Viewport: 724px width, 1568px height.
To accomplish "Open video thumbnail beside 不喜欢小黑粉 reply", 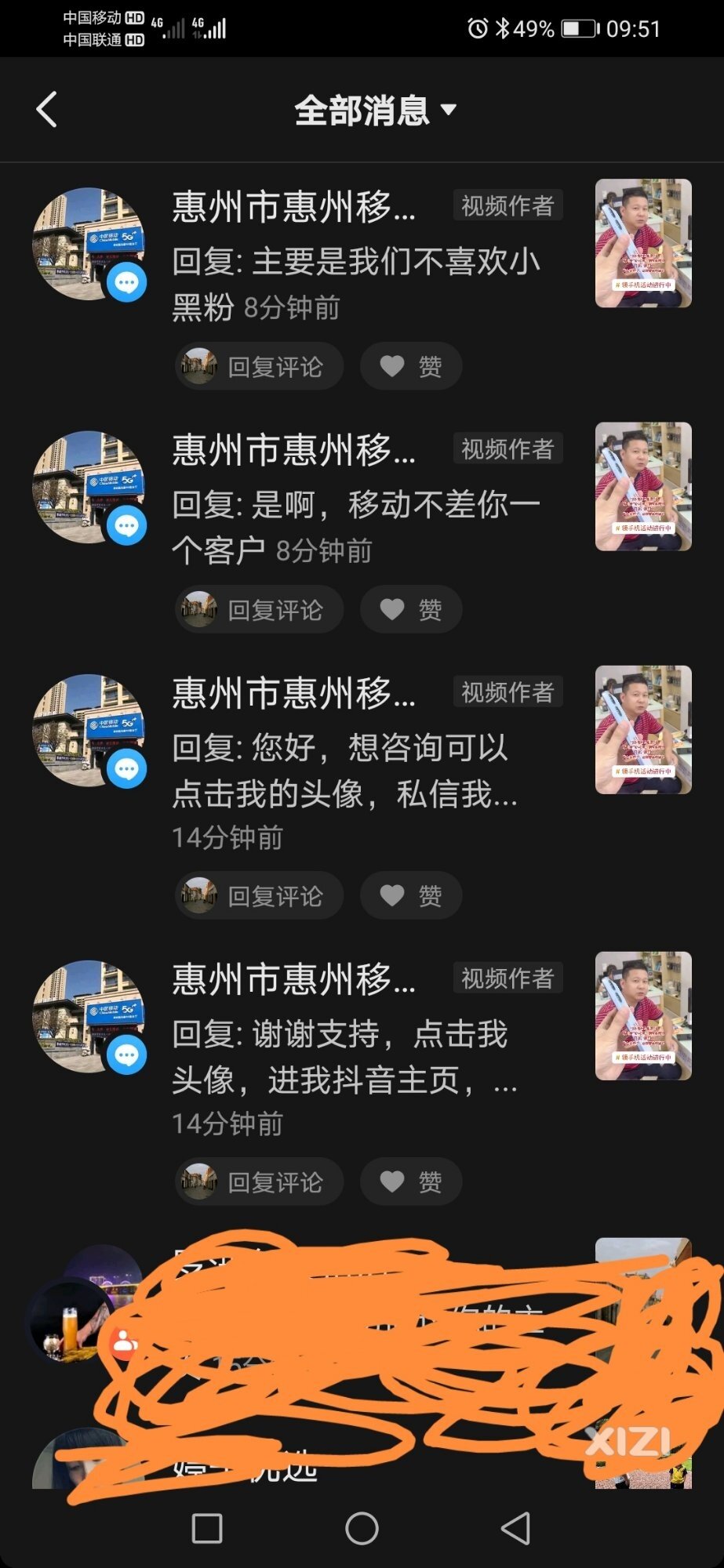I will point(643,243).
